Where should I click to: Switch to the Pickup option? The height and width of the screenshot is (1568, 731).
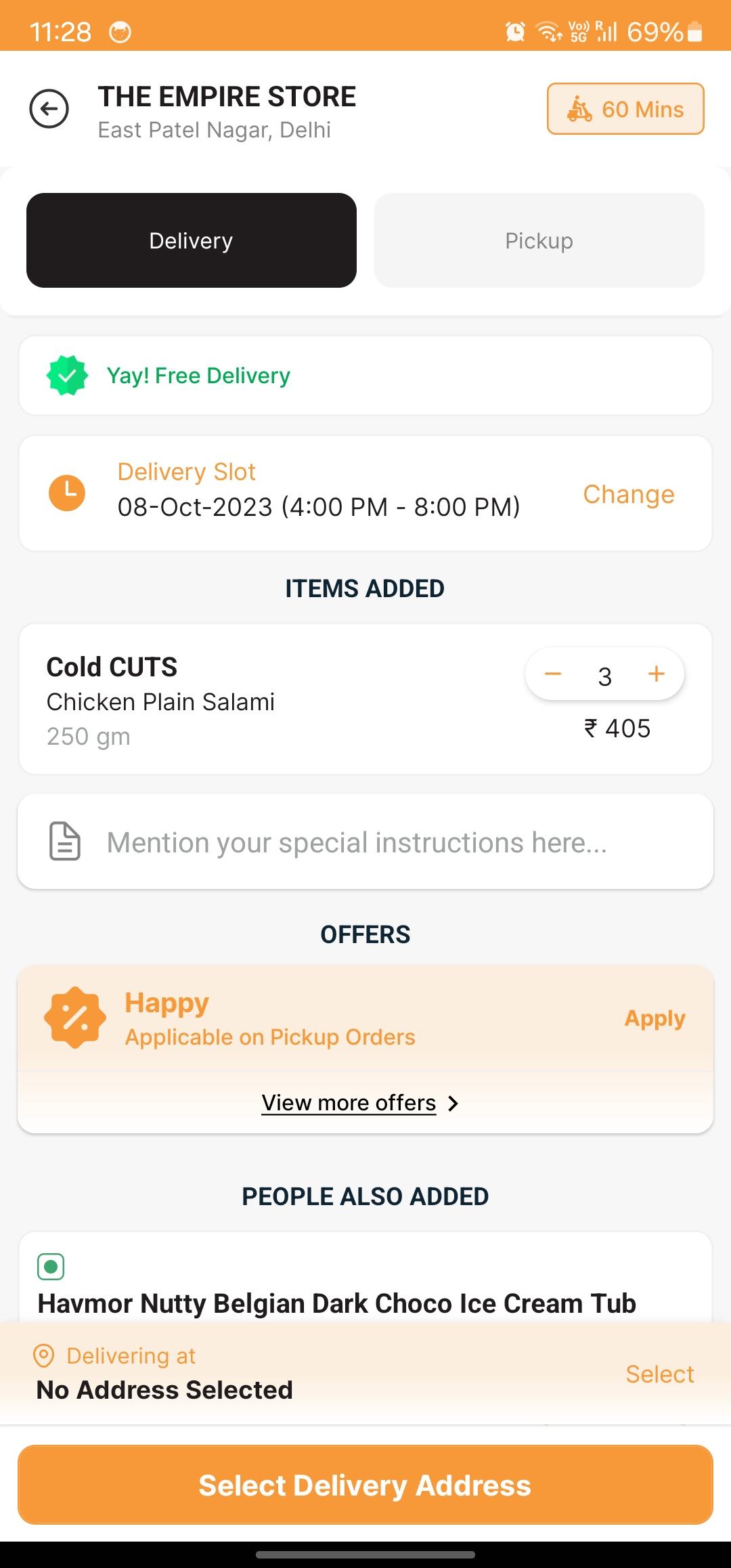539,240
